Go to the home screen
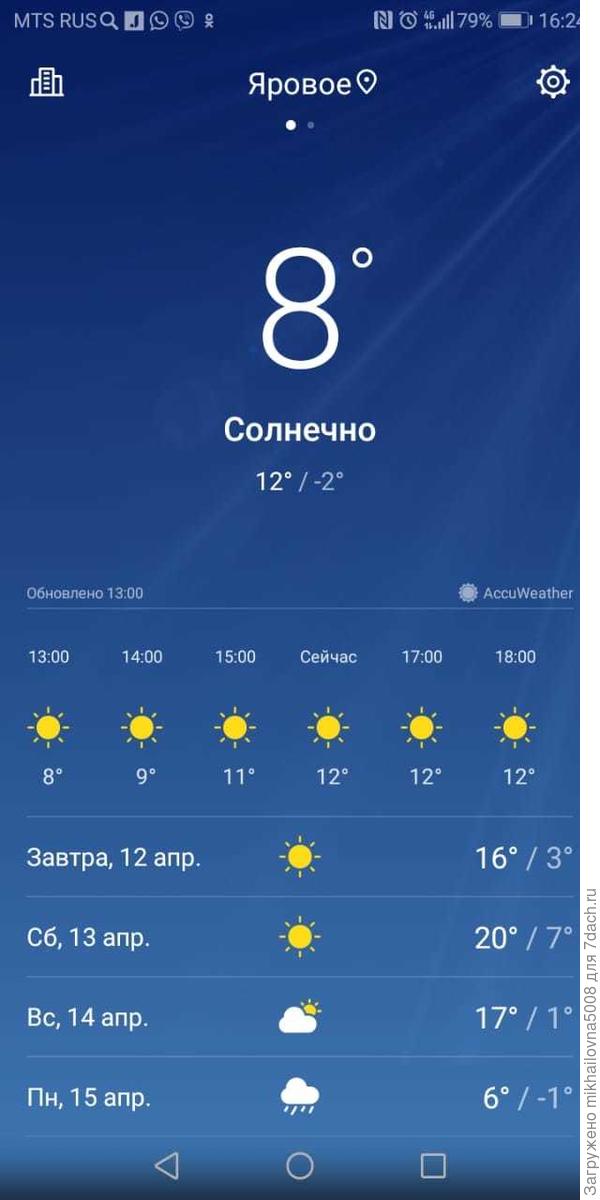 [300, 1166]
